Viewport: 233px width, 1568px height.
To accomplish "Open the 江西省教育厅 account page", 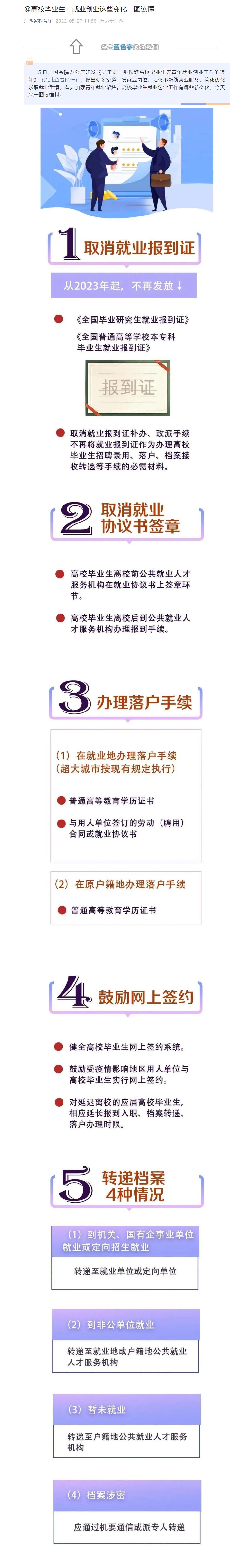I will coord(38,21).
